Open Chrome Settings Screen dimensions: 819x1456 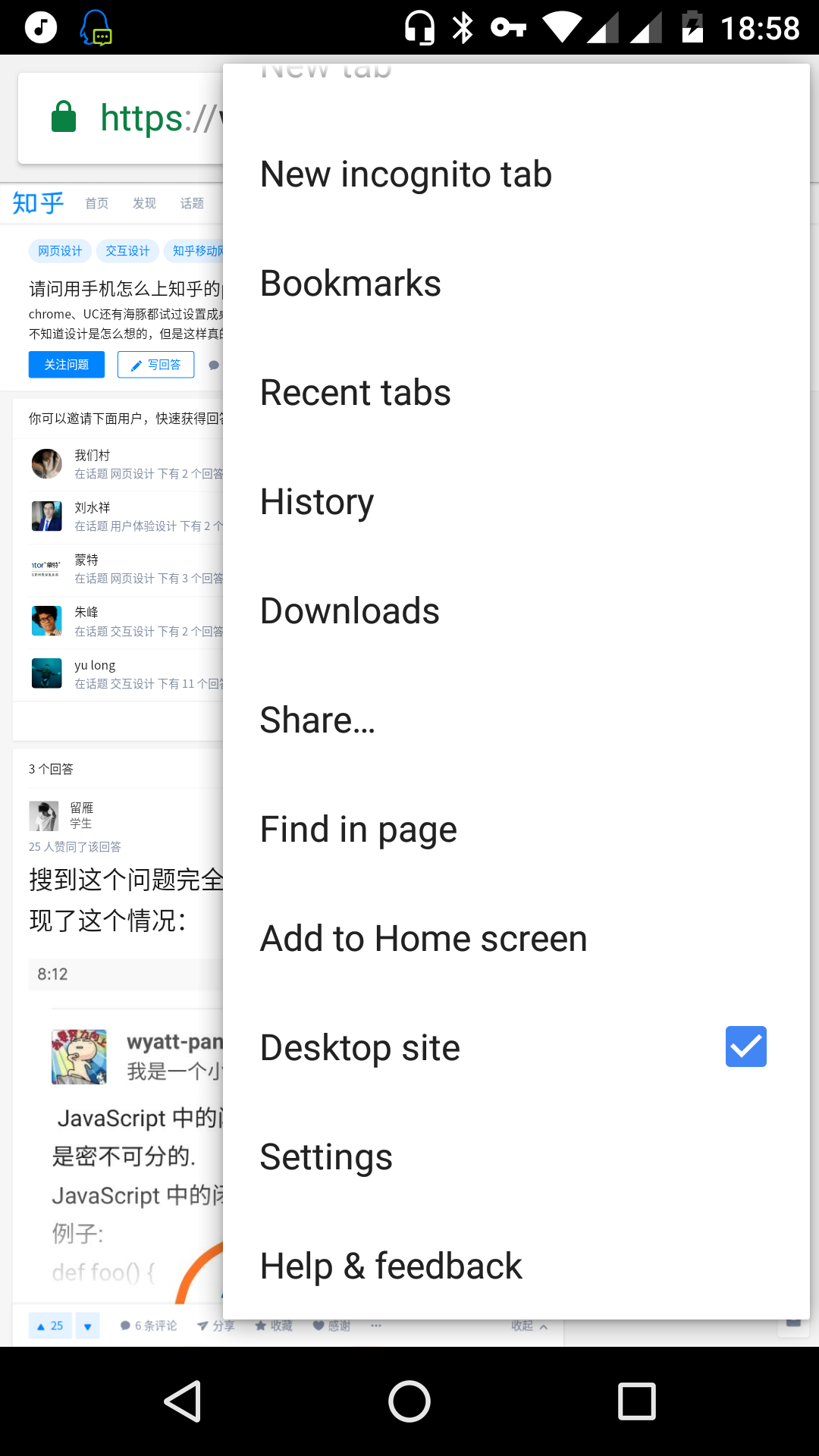coord(326,1157)
